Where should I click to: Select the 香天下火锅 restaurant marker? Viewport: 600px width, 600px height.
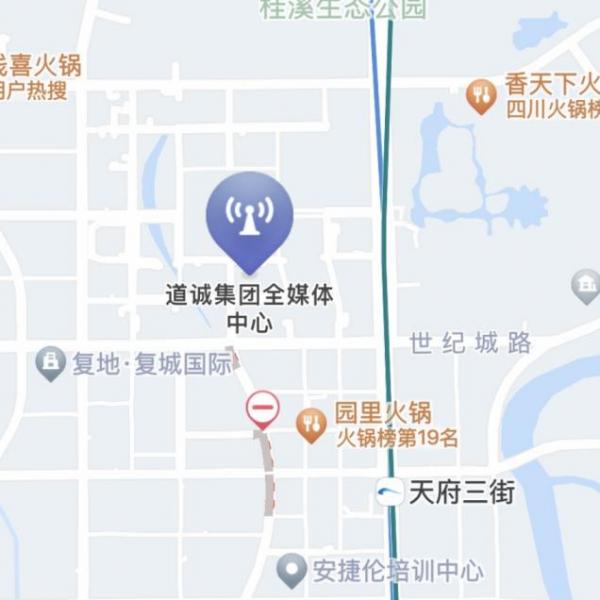point(482,96)
